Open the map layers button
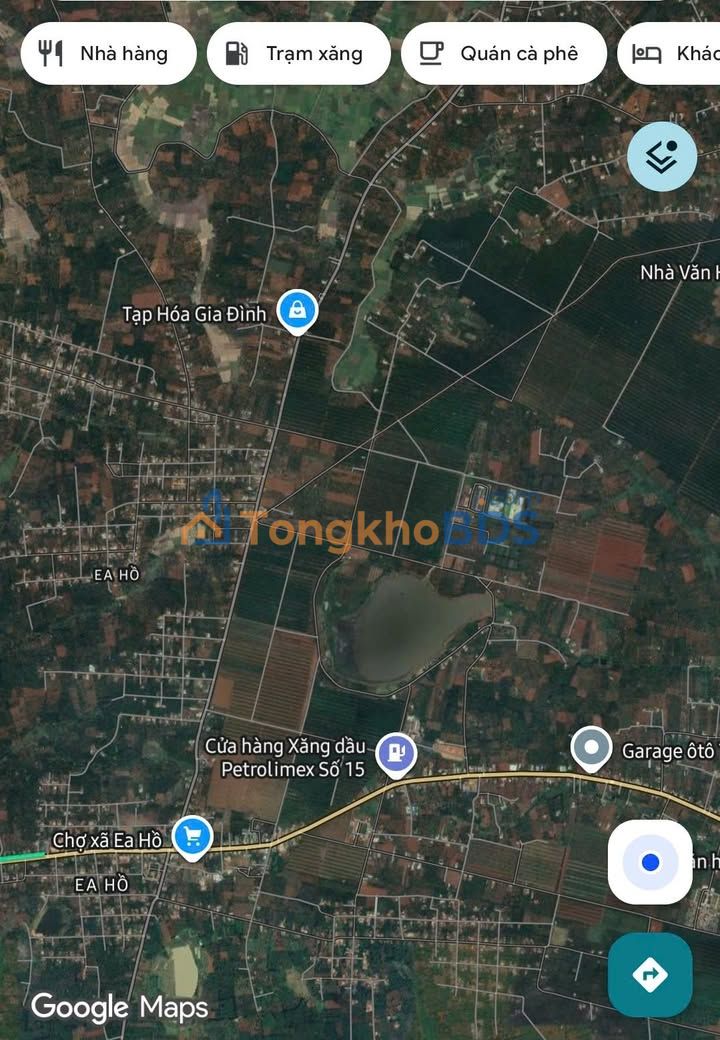This screenshot has width=720, height=1040. [x=662, y=156]
